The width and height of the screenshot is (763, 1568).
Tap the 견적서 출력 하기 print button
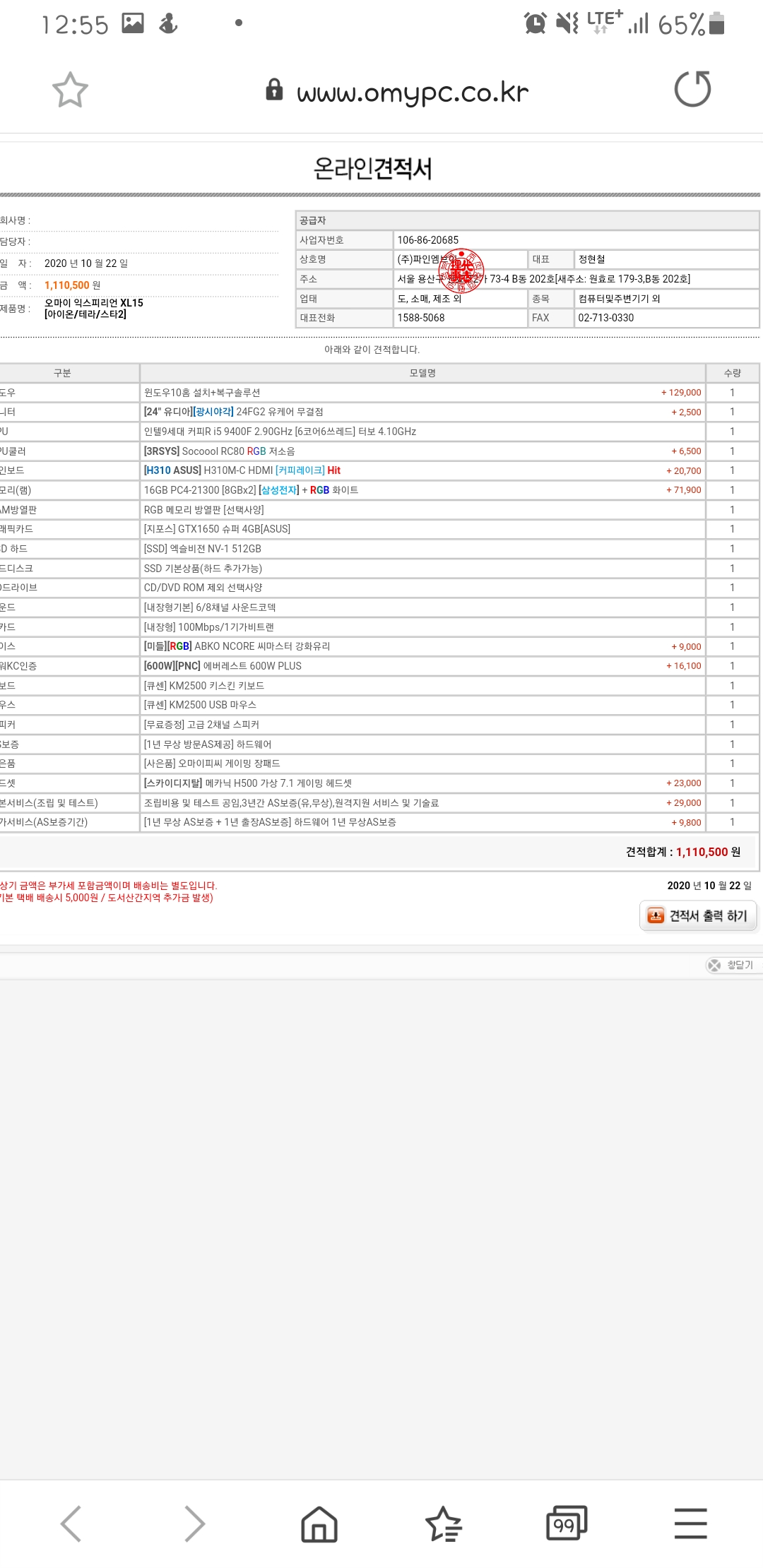tap(698, 915)
